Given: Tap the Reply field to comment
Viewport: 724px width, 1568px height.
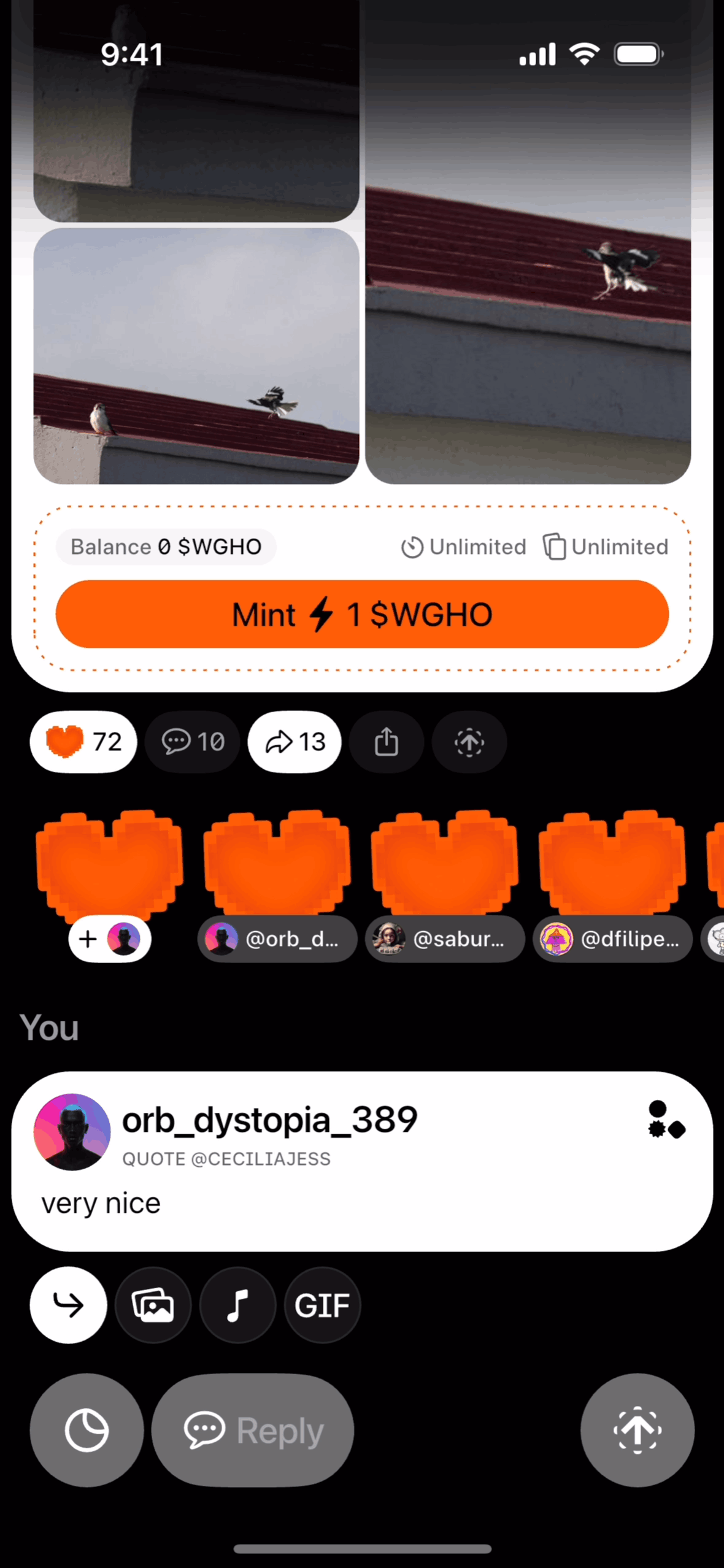Looking at the screenshot, I should point(253,1430).
